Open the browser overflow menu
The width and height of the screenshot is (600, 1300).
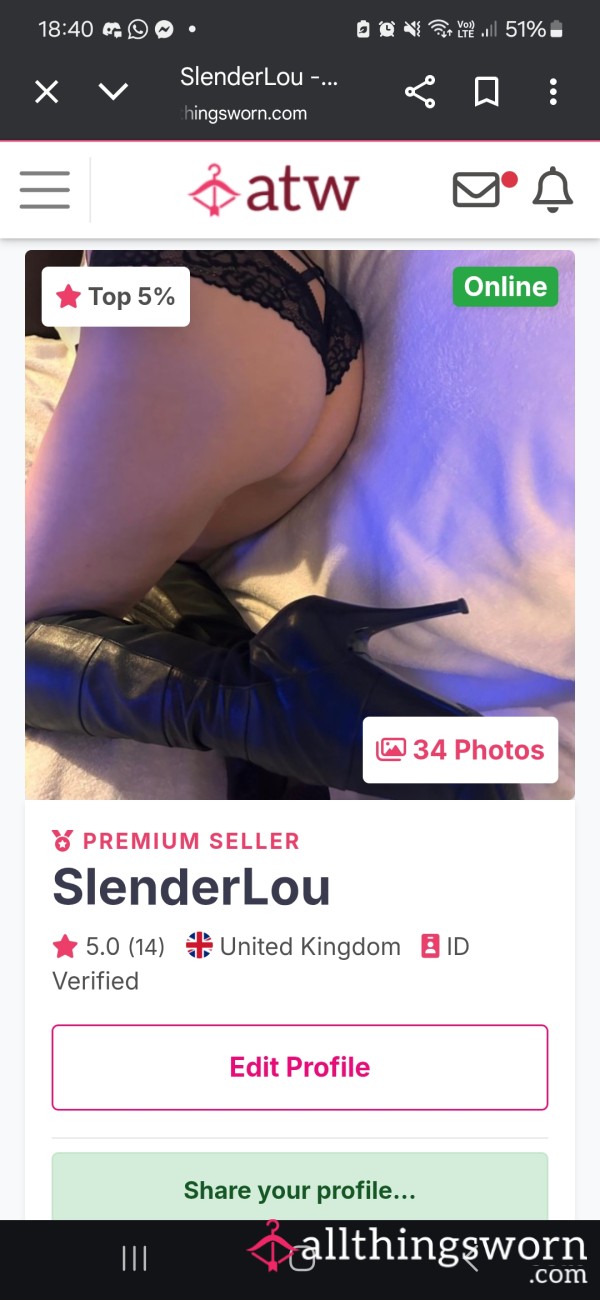tap(553, 93)
